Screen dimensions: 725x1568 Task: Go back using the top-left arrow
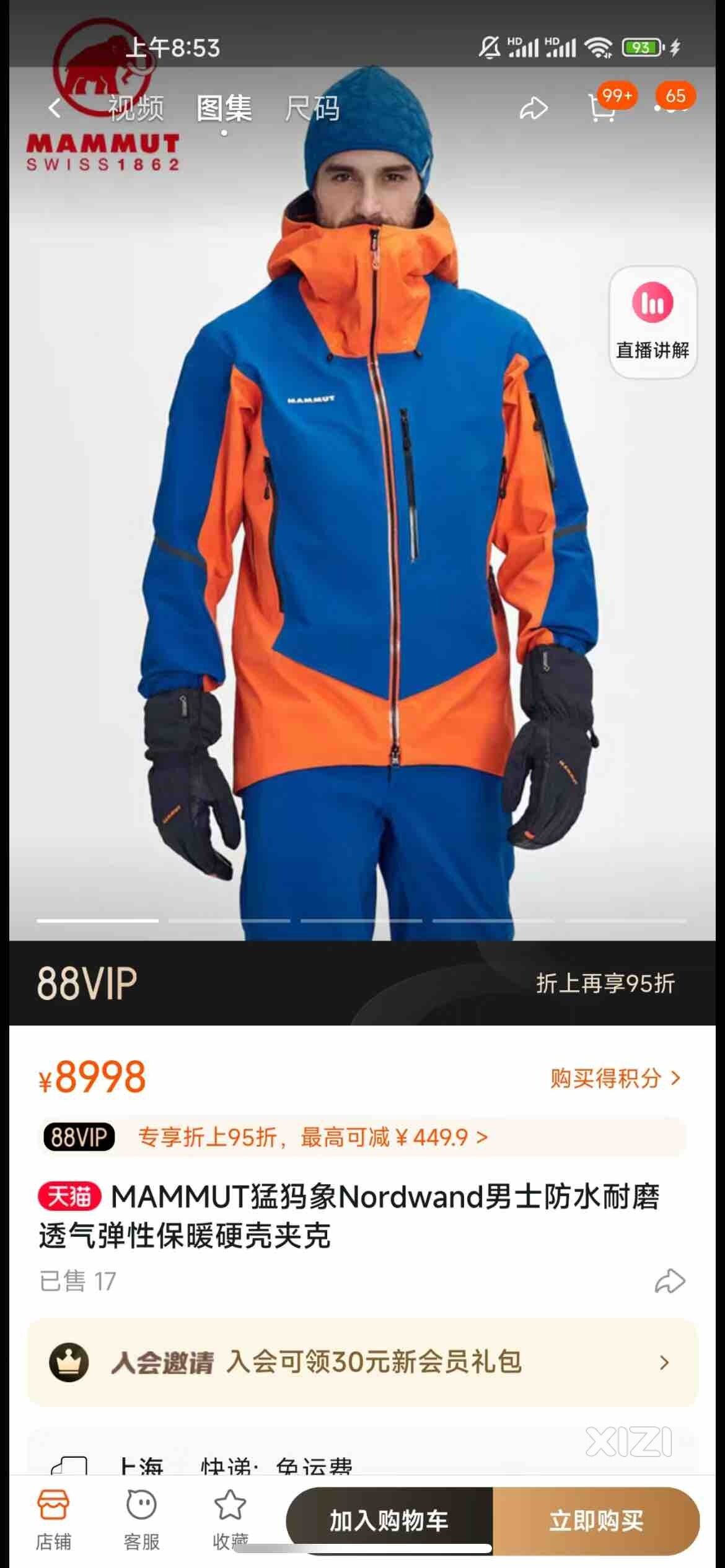pyautogui.click(x=55, y=108)
